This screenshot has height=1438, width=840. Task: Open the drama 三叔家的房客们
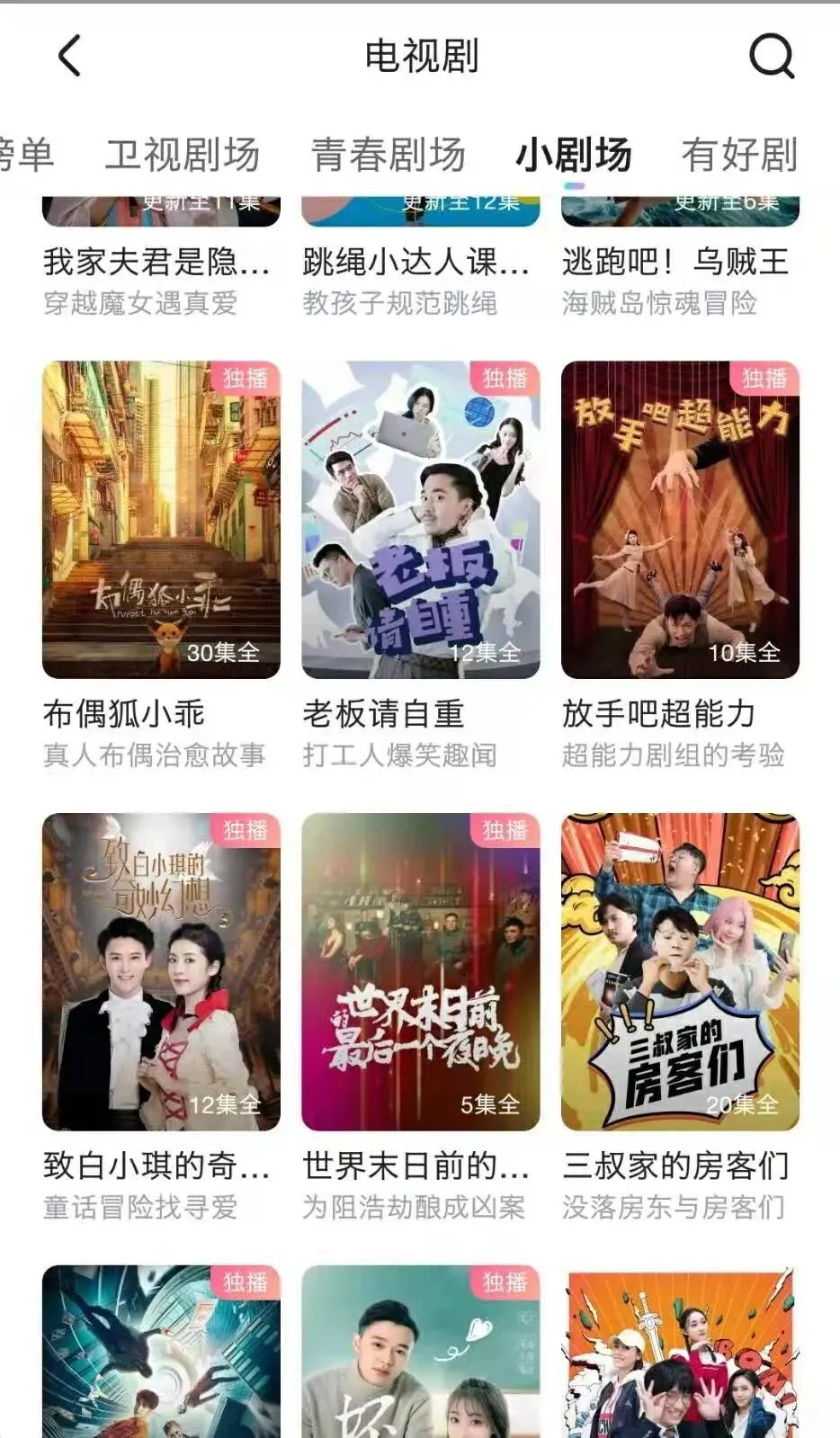click(x=680, y=971)
